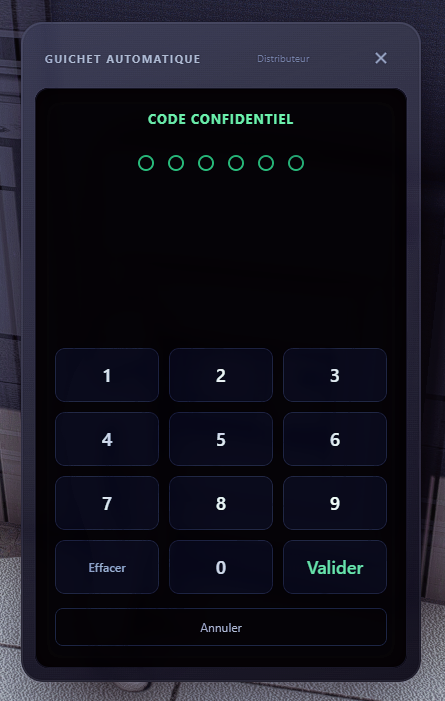Hit the 6 key
This screenshot has width=445, height=701.
335,439
